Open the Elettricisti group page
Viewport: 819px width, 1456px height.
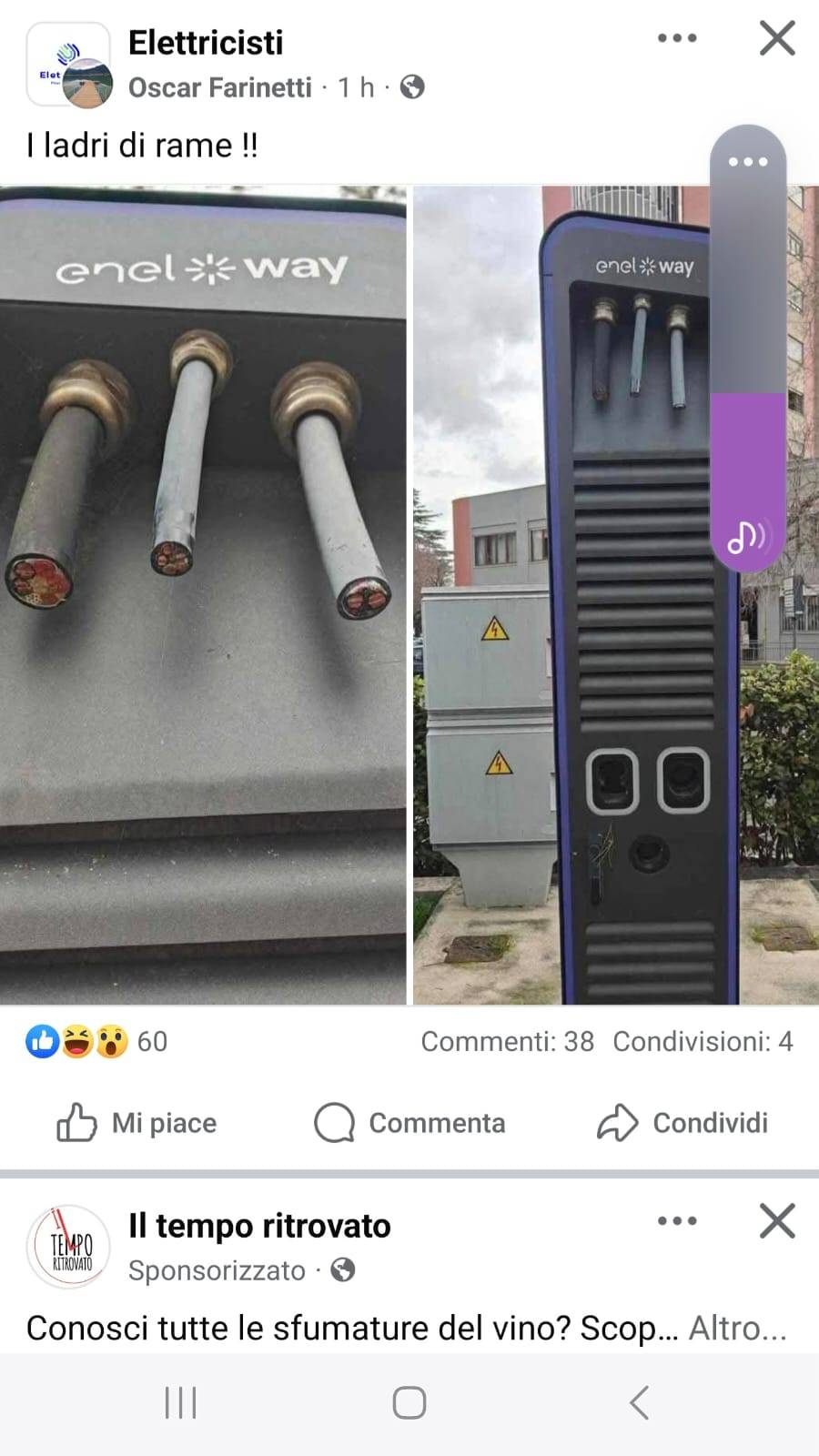pyautogui.click(x=206, y=43)
